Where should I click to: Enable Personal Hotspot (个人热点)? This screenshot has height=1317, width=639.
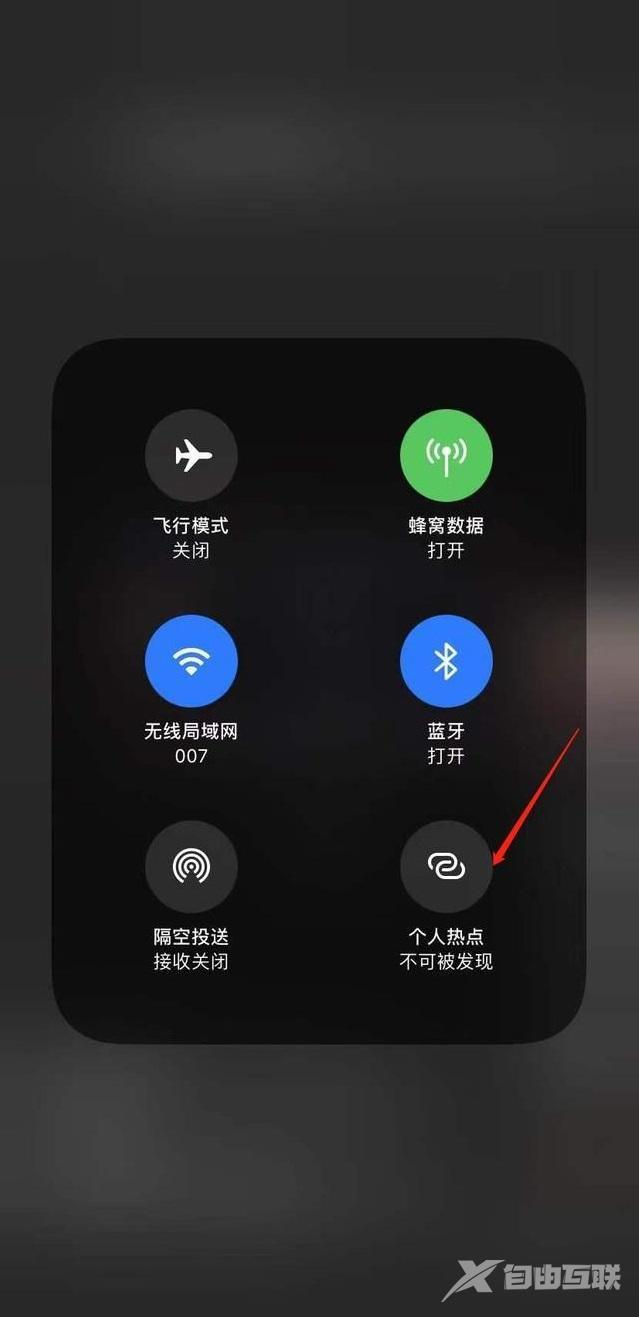click(x=446, y=867)
